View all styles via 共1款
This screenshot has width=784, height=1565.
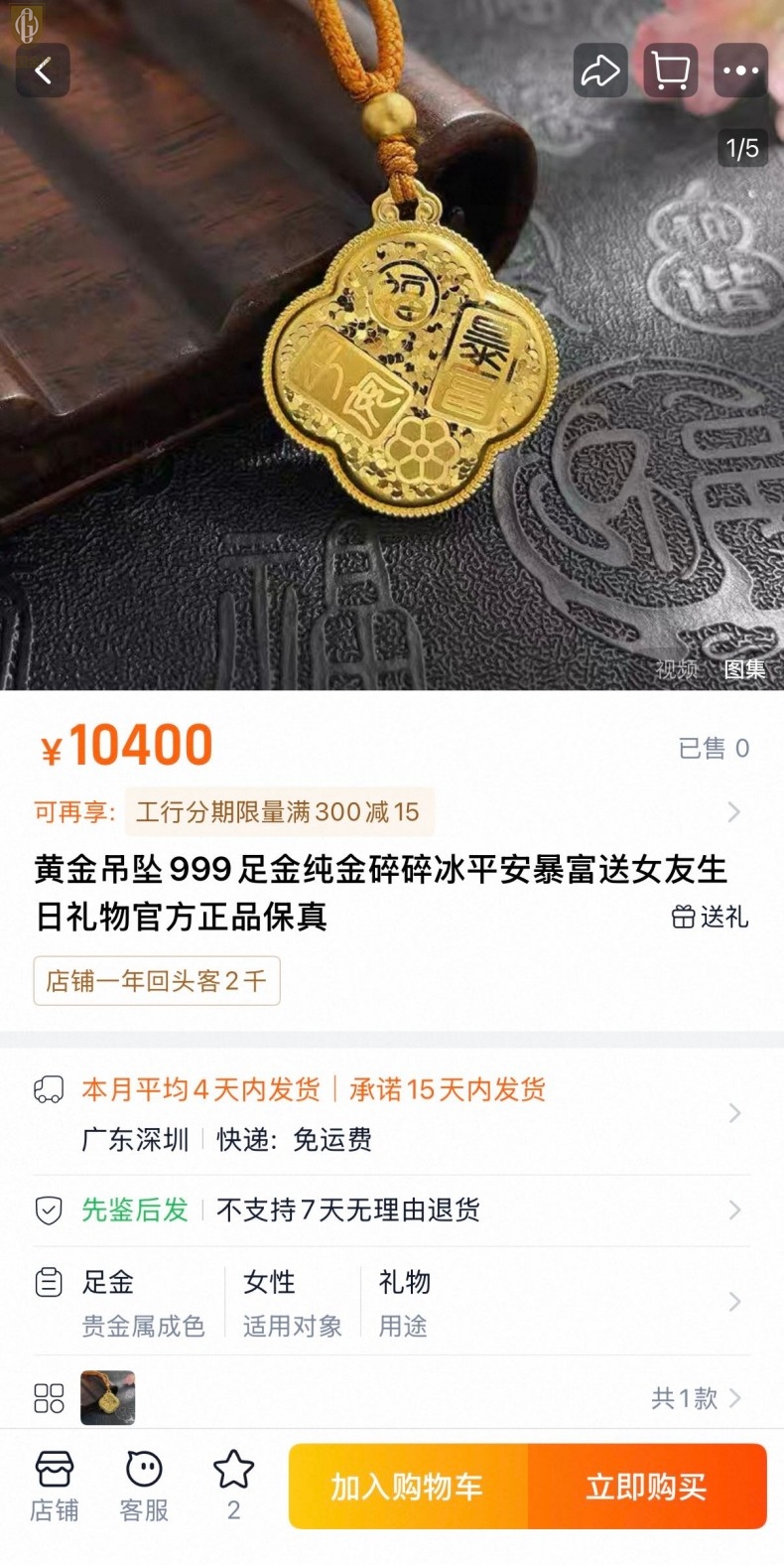click(696, 1398)
